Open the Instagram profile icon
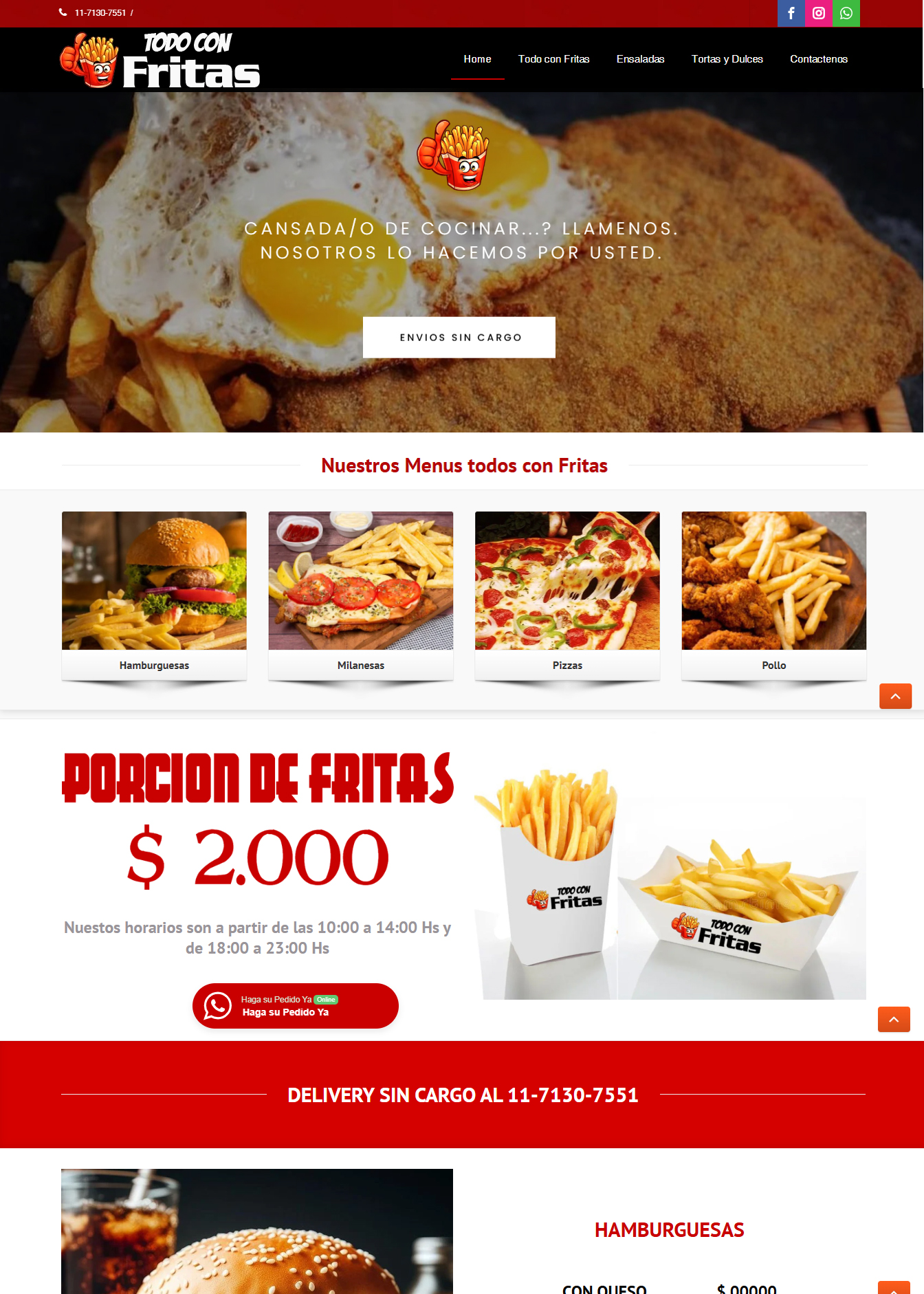924x1294 pixels. click(x=818, y=13)
